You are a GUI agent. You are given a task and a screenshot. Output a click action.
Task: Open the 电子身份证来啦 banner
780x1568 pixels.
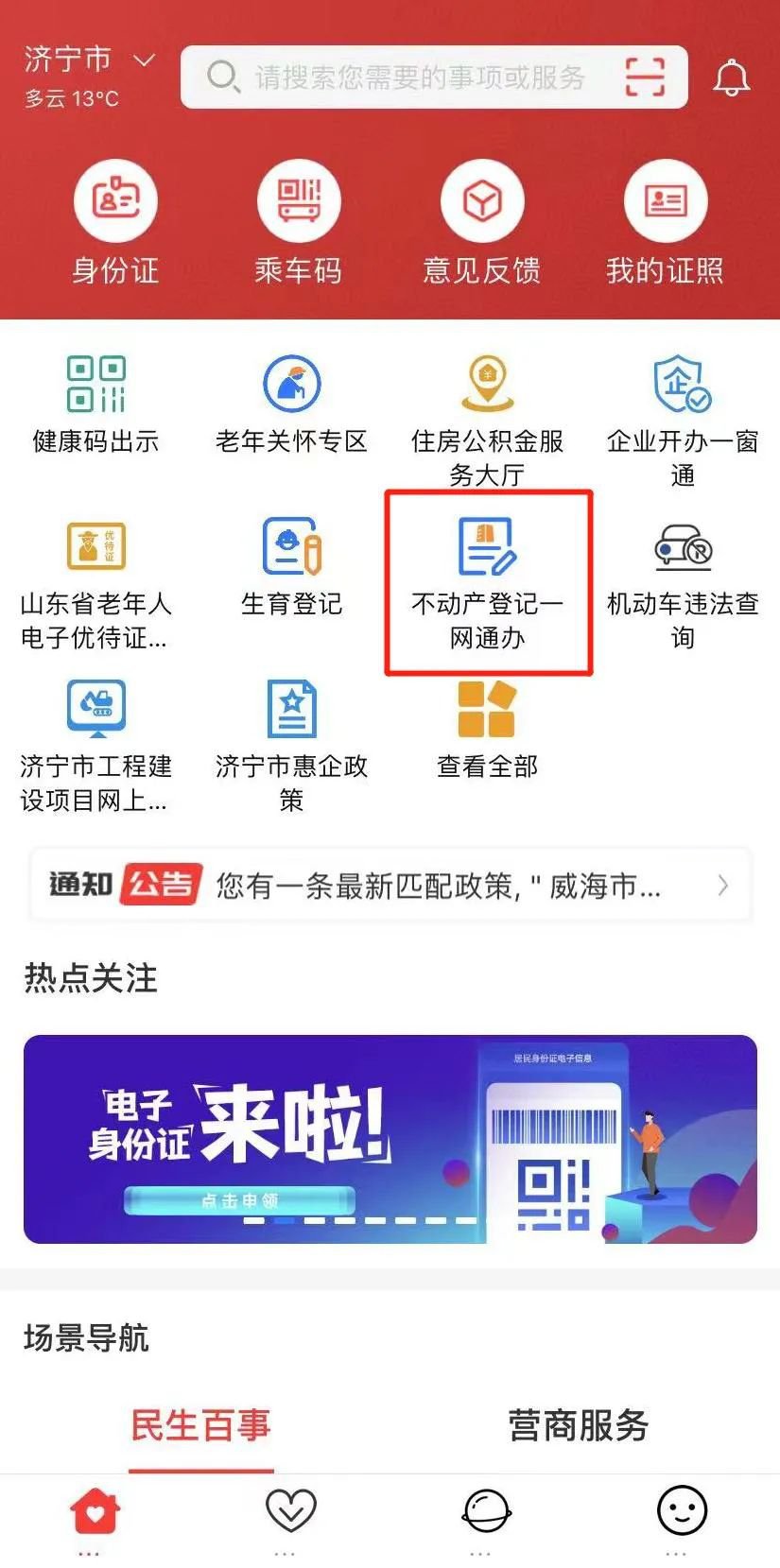390,1139
